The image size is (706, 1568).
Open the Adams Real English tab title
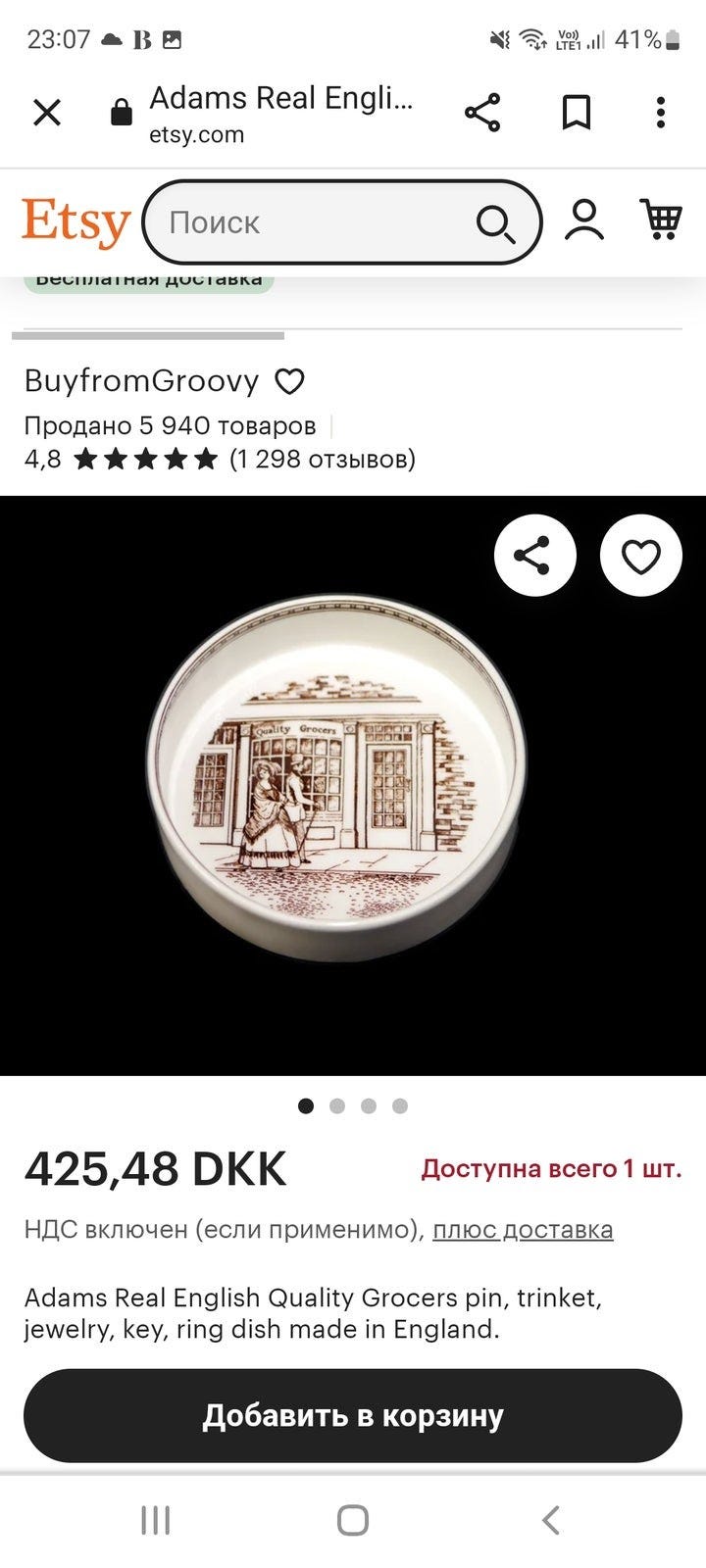click(x=281, y=97)
